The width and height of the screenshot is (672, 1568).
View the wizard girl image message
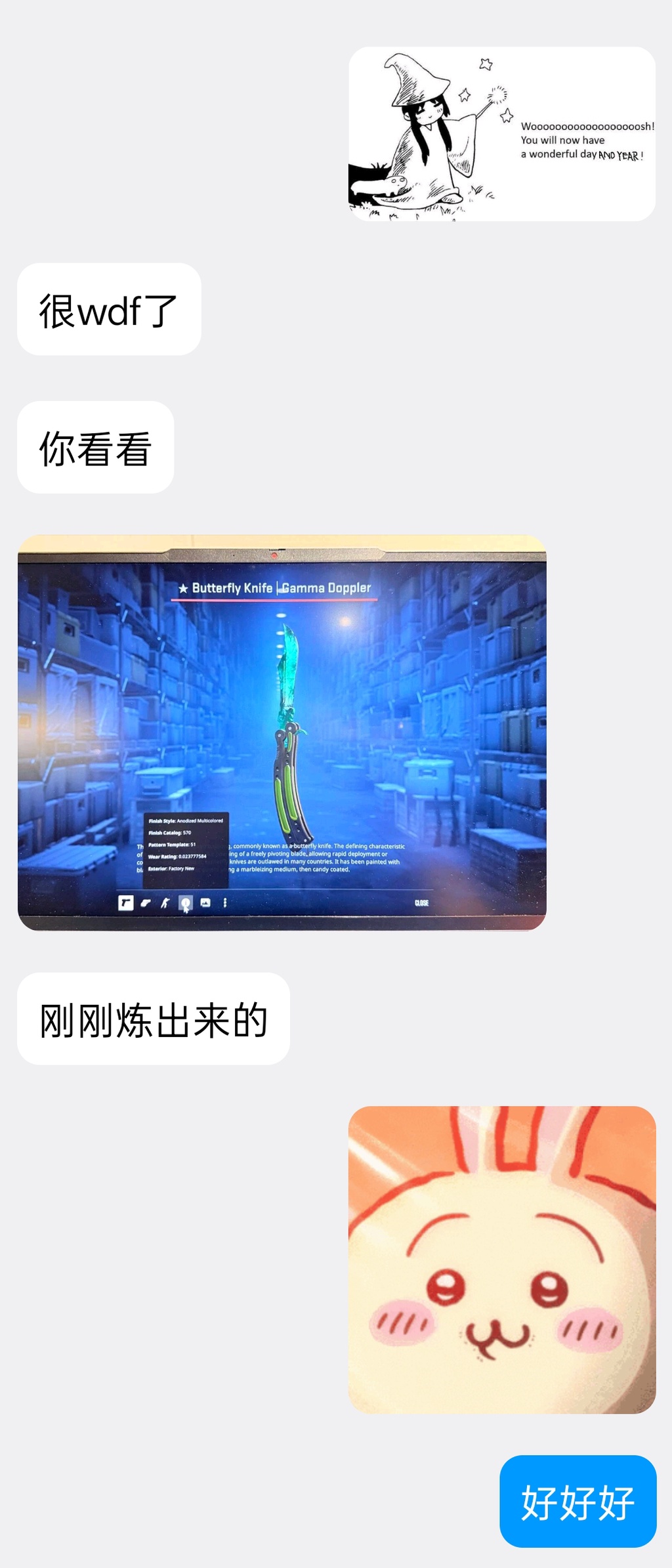[501, 134]
